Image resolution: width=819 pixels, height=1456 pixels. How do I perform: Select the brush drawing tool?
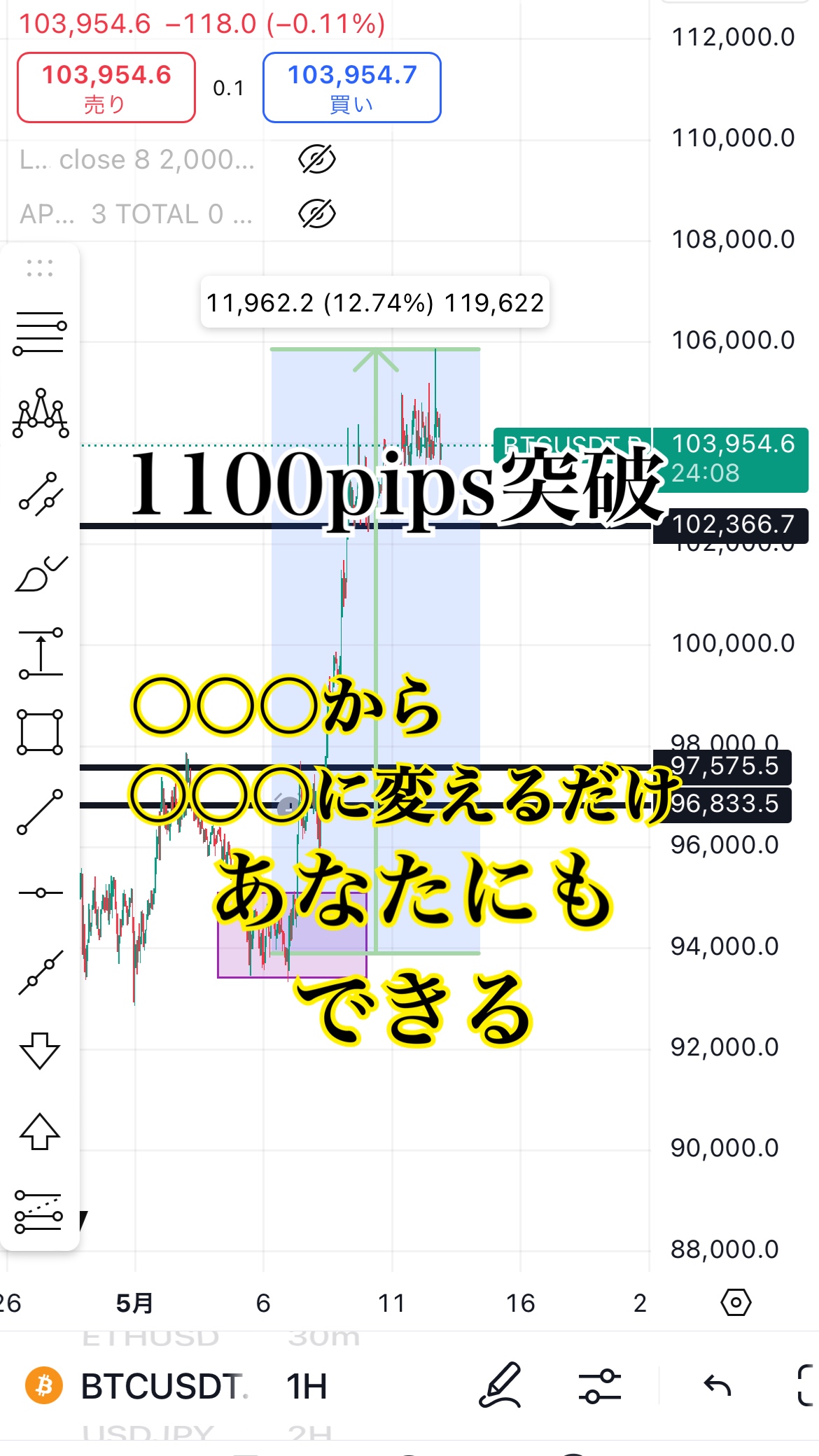[41, 574]
